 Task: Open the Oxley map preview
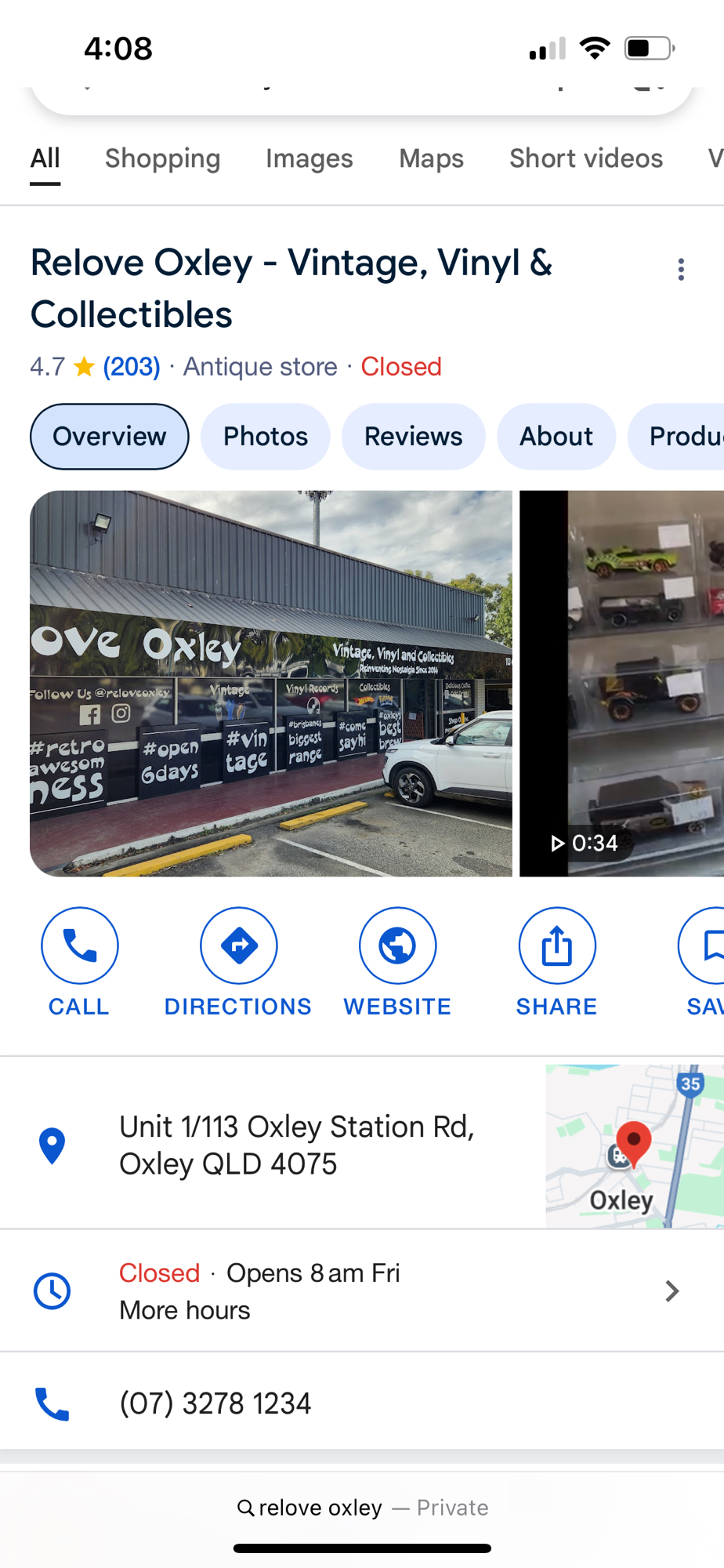point(634,1145)
